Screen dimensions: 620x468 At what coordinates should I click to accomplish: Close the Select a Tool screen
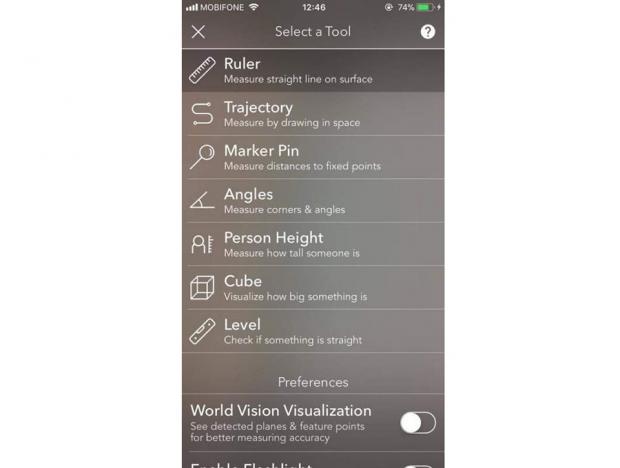pyautogui.click(x=198, y=32)
